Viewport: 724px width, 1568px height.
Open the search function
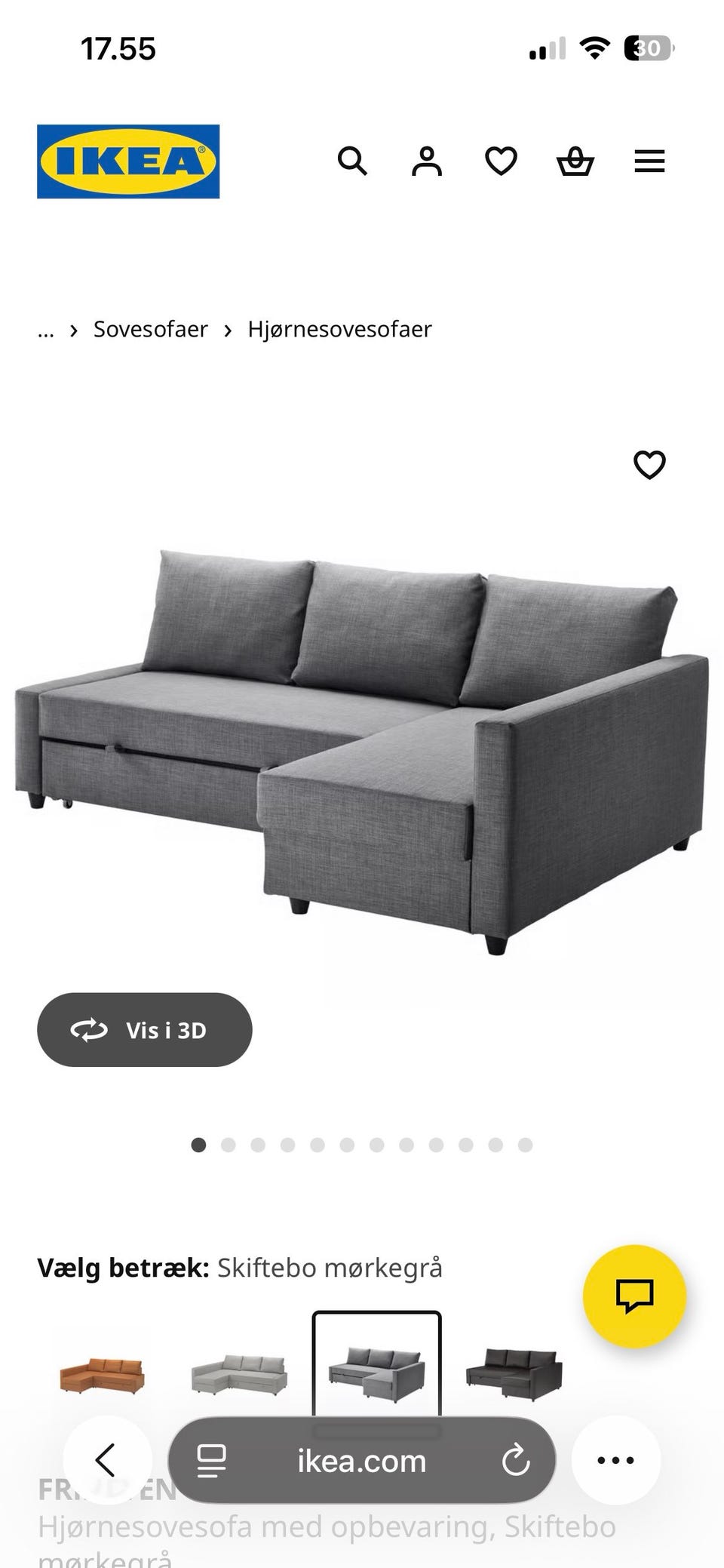point(353,161)
